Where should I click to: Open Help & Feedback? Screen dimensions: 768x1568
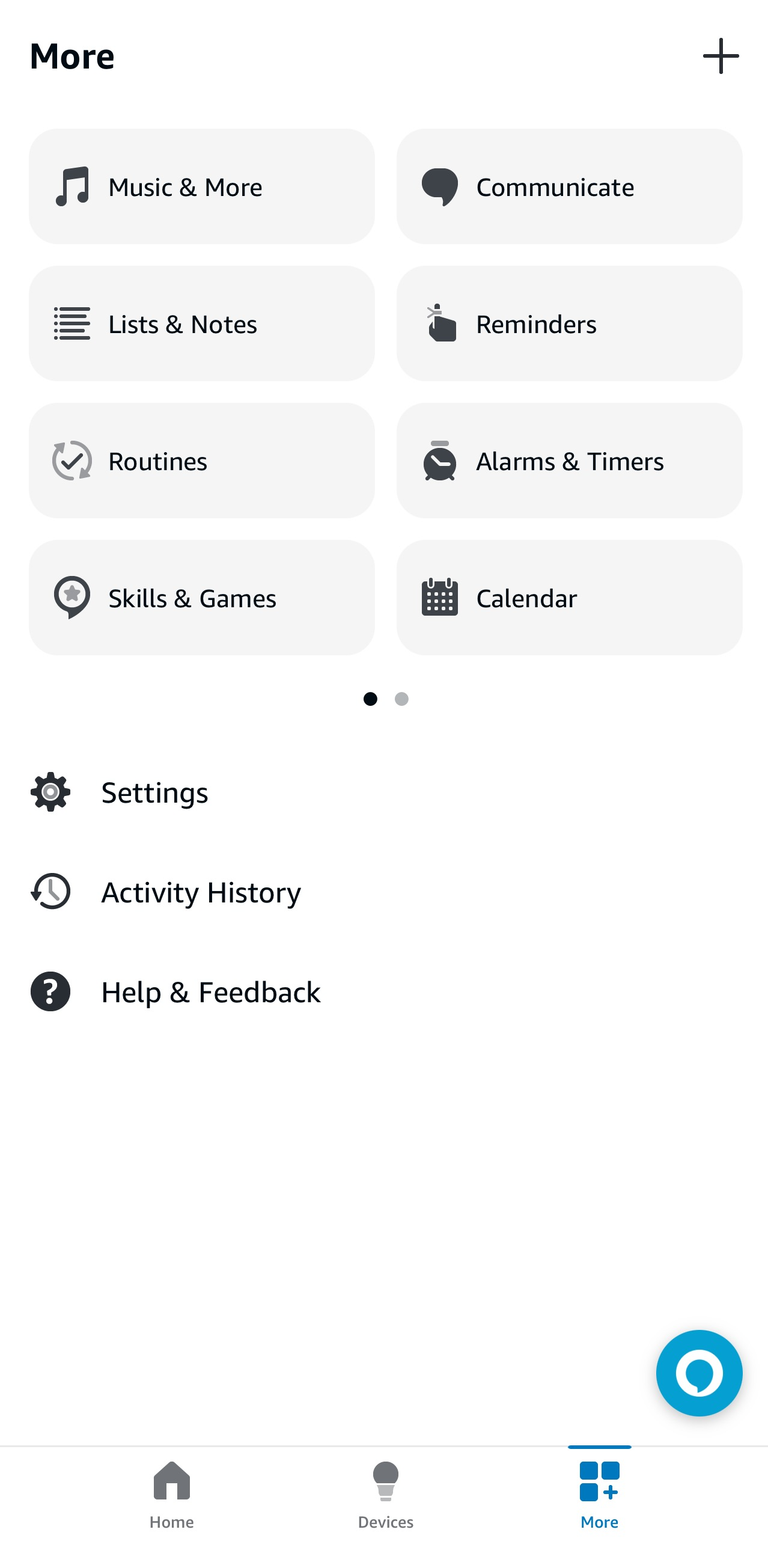[210, 991]
